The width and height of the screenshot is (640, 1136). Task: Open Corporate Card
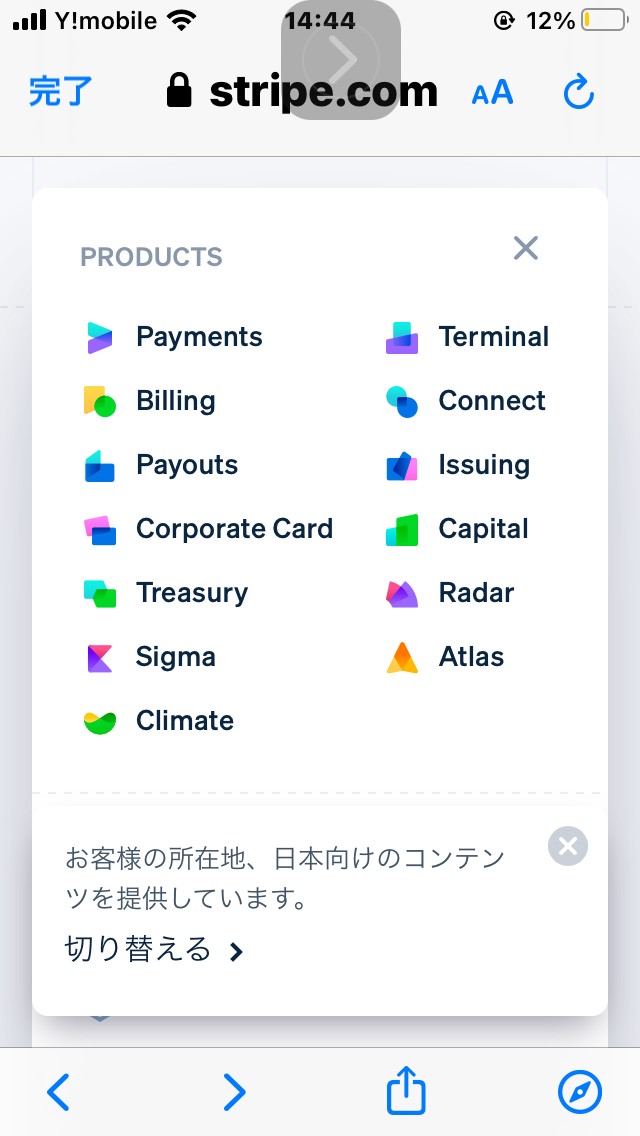pos(209,529)
